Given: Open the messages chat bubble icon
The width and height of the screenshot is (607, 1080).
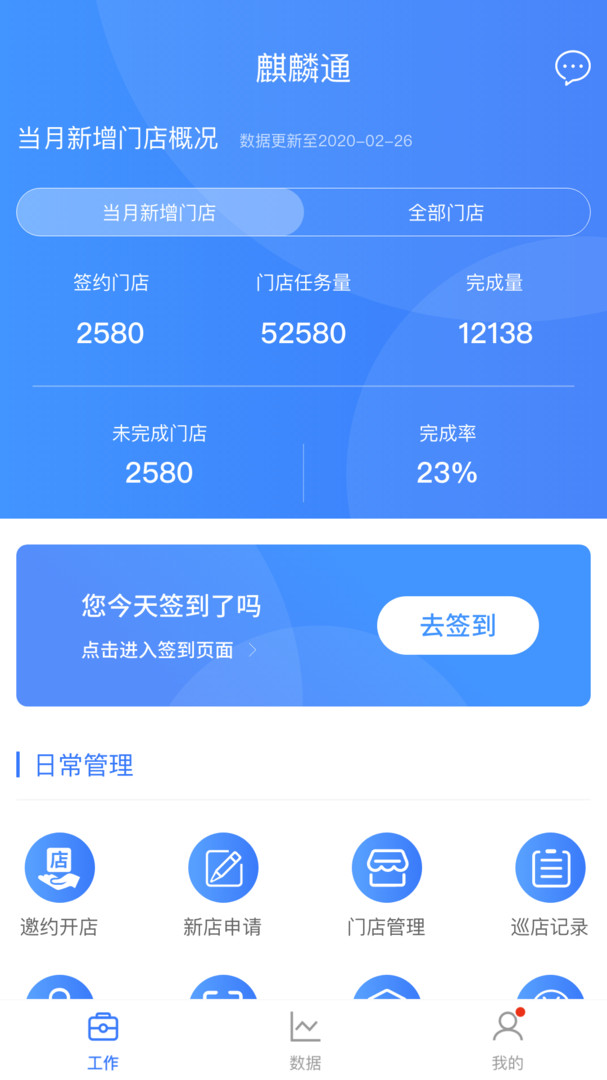Looking at the screenshot, I should coord(573,68).
